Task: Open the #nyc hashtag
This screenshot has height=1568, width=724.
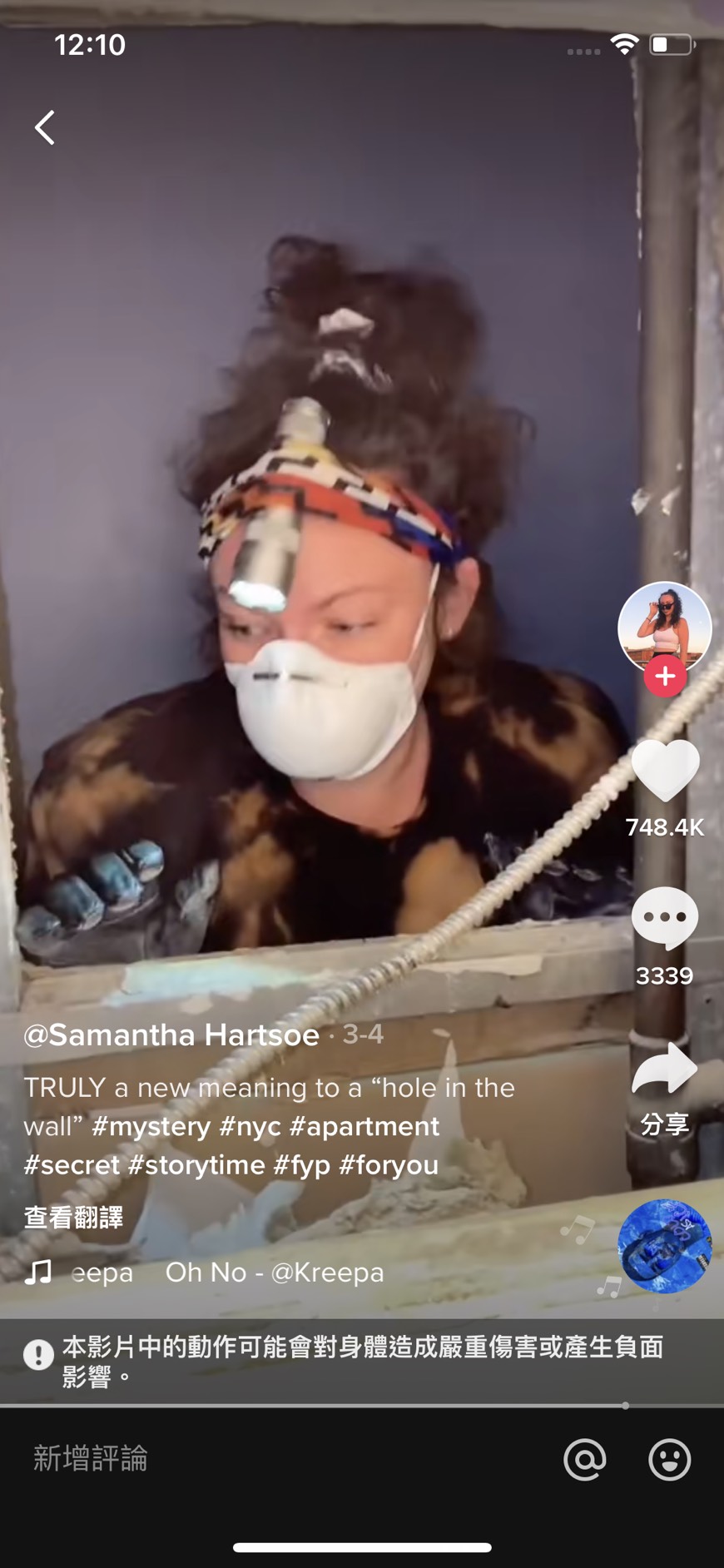Action: pyautogui.click(x=249, y=1126)
